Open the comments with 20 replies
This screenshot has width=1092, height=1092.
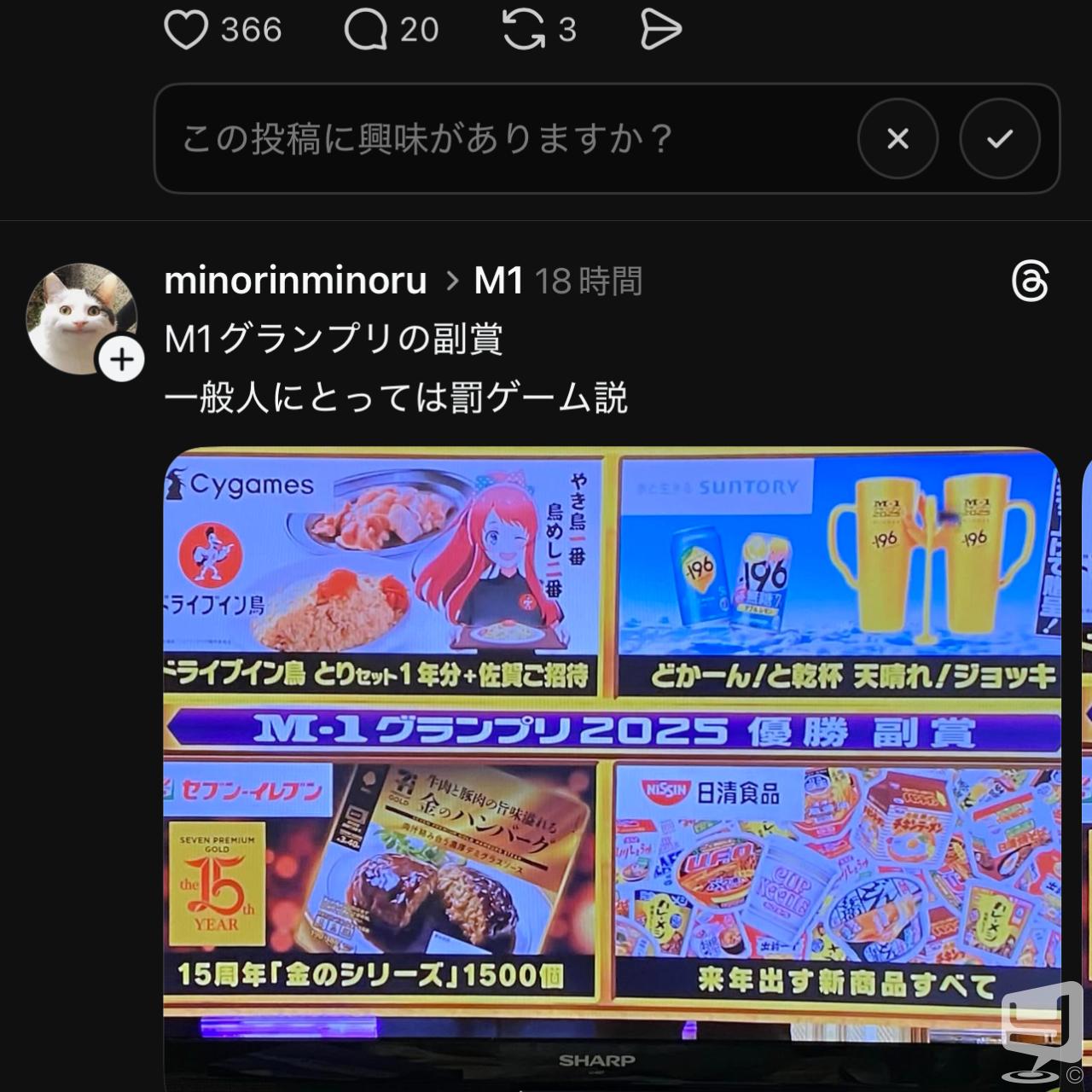point(366,31)
